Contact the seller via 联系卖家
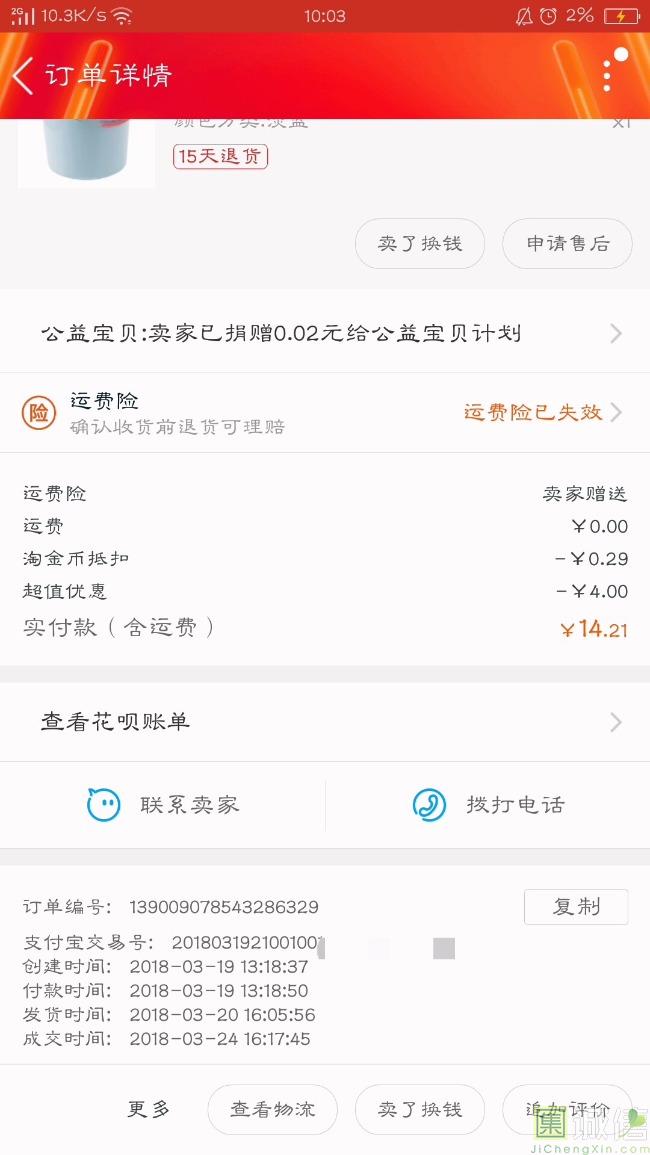This screenshot has height=1155, width=650. [163, 805]
